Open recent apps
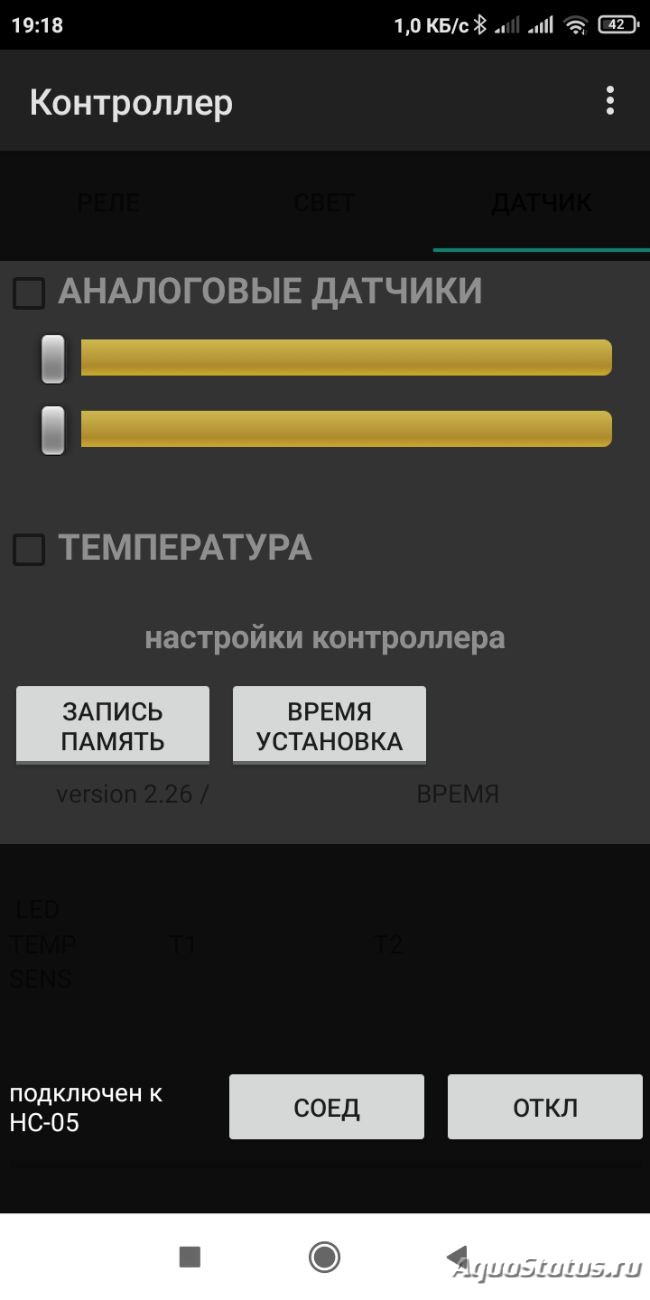Viewport: 650px width, 1300px height. tap(190, 1257)
